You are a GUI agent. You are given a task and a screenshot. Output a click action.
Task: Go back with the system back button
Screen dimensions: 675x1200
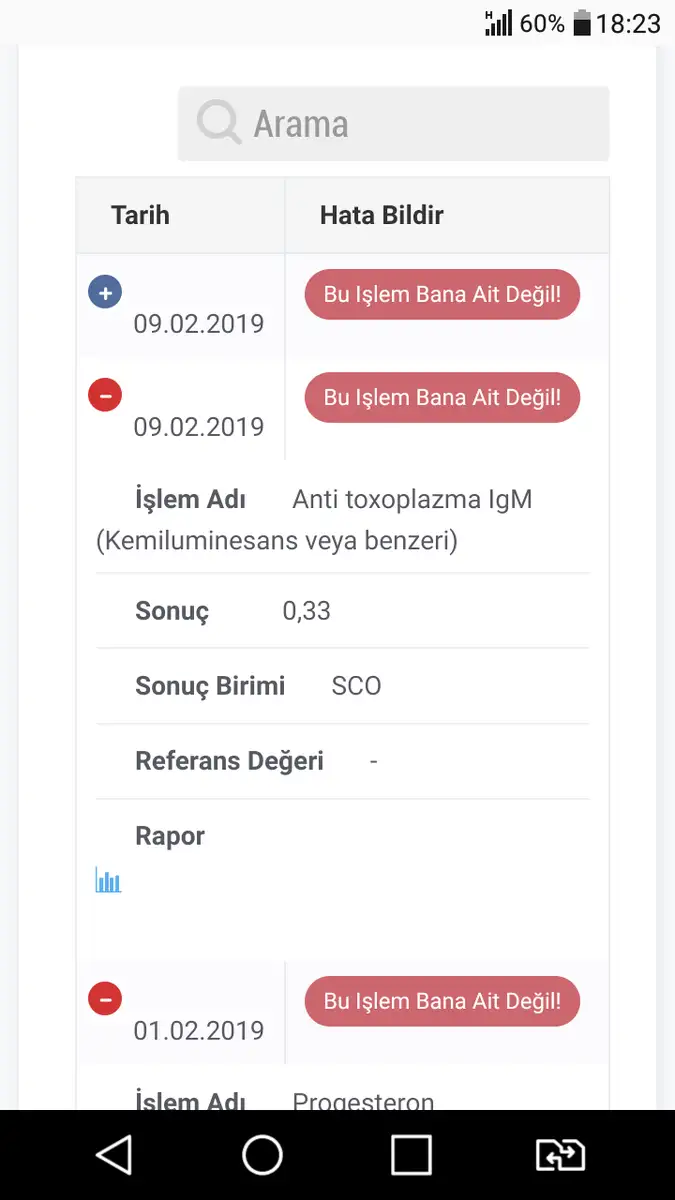[114, 1155]
